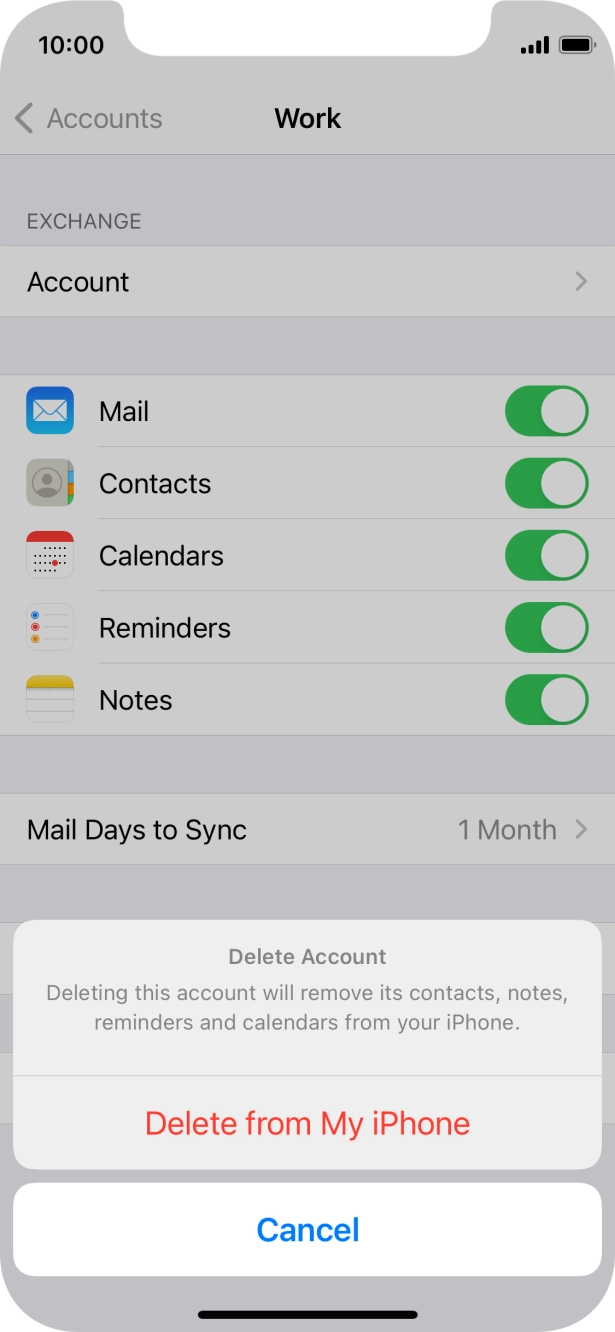
Task: Open Mail Days to Sync
Action: click(307, 830)
